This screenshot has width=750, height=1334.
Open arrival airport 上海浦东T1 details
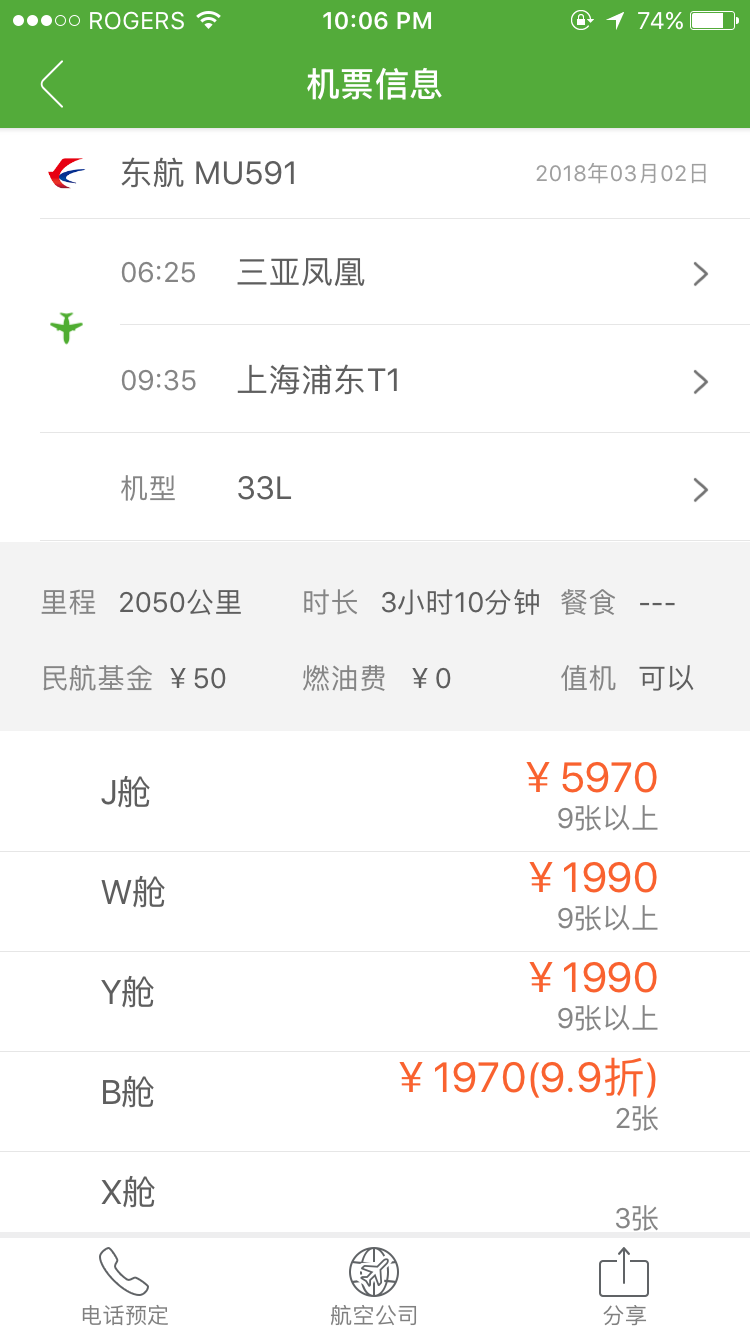click(x=435, y=380)
